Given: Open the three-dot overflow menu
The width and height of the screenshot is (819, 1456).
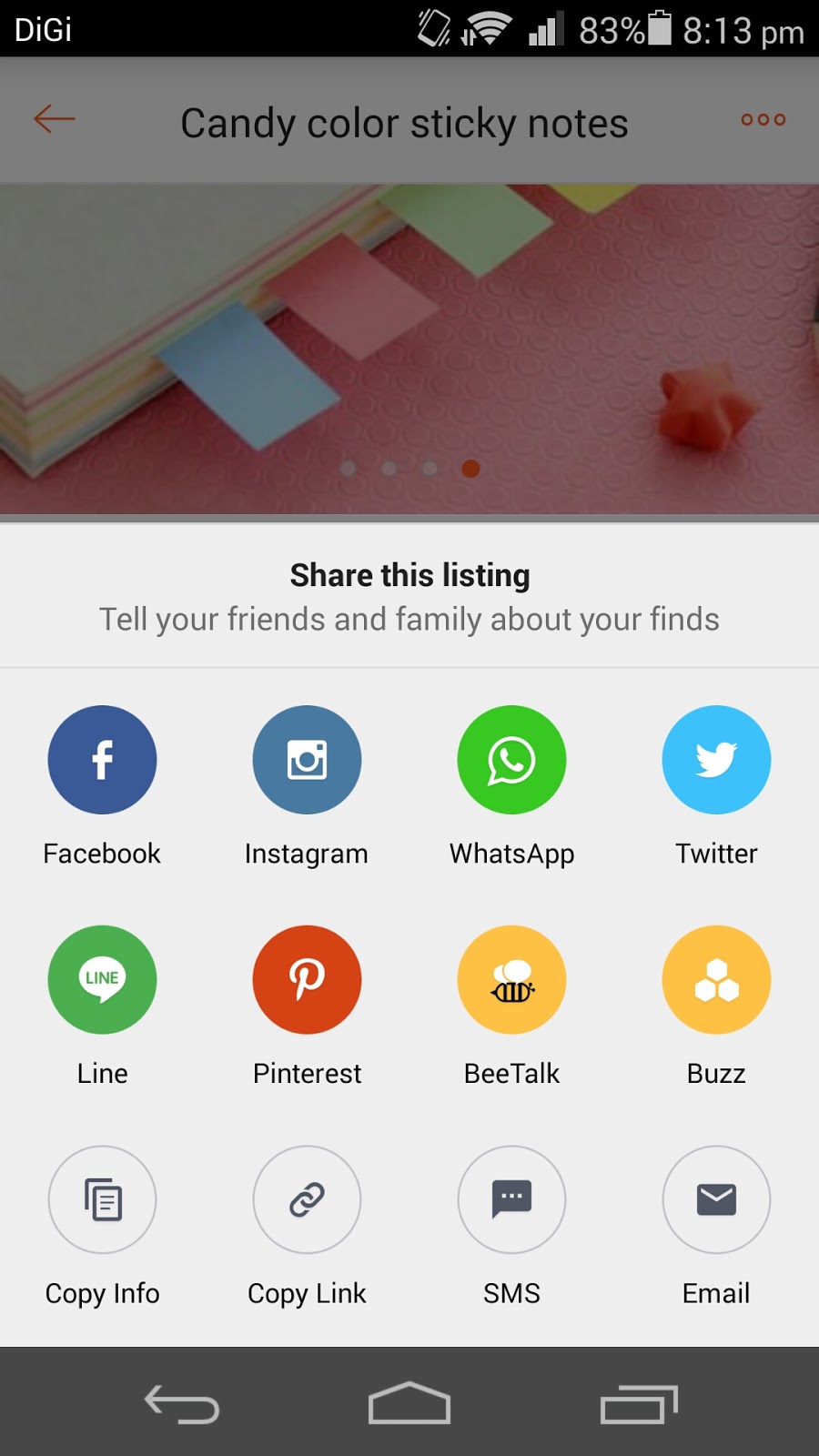Looking at the screenshot, I should [x=763, y=119].
